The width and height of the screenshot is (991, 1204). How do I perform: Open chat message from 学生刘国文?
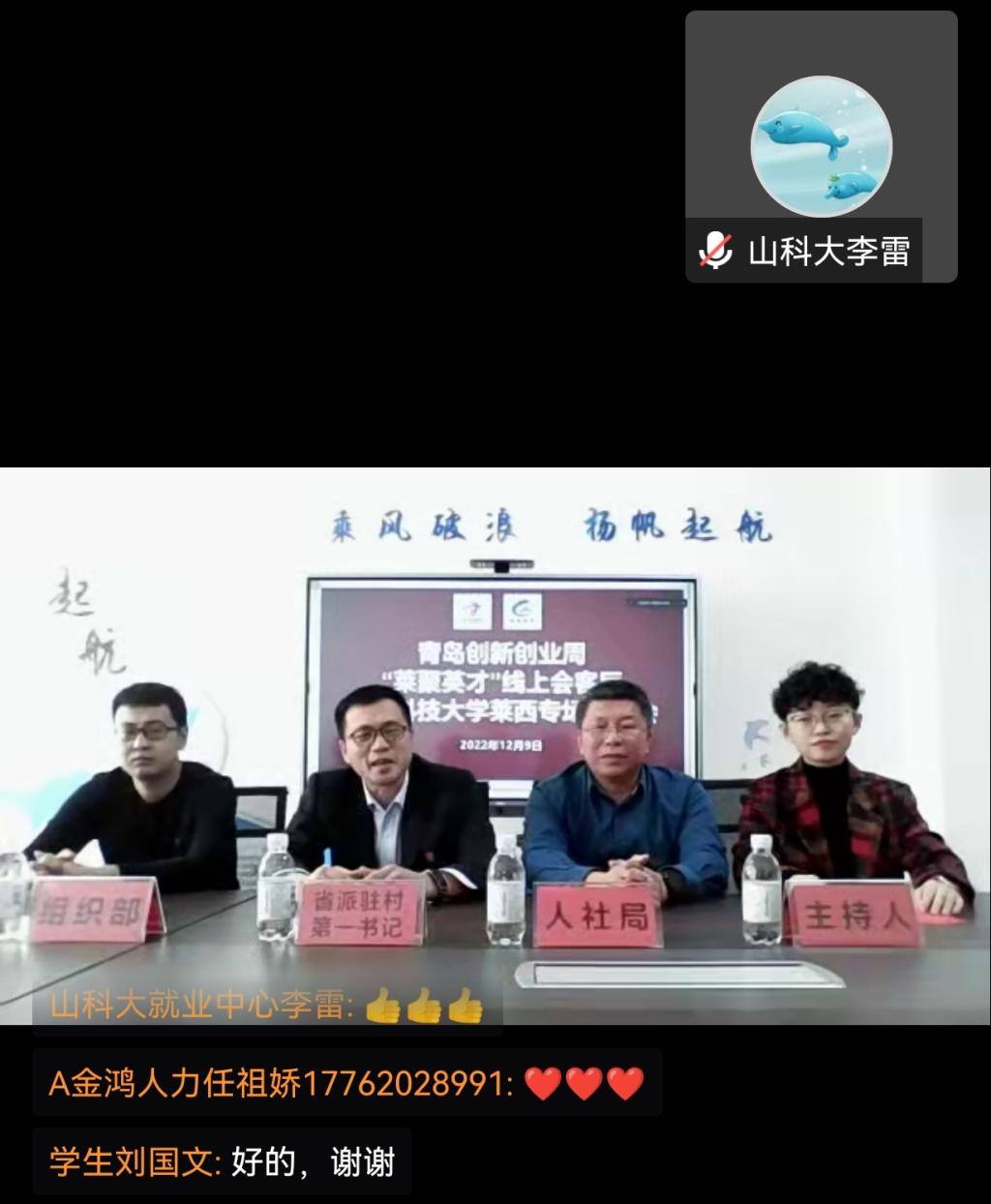(223, 1160)
